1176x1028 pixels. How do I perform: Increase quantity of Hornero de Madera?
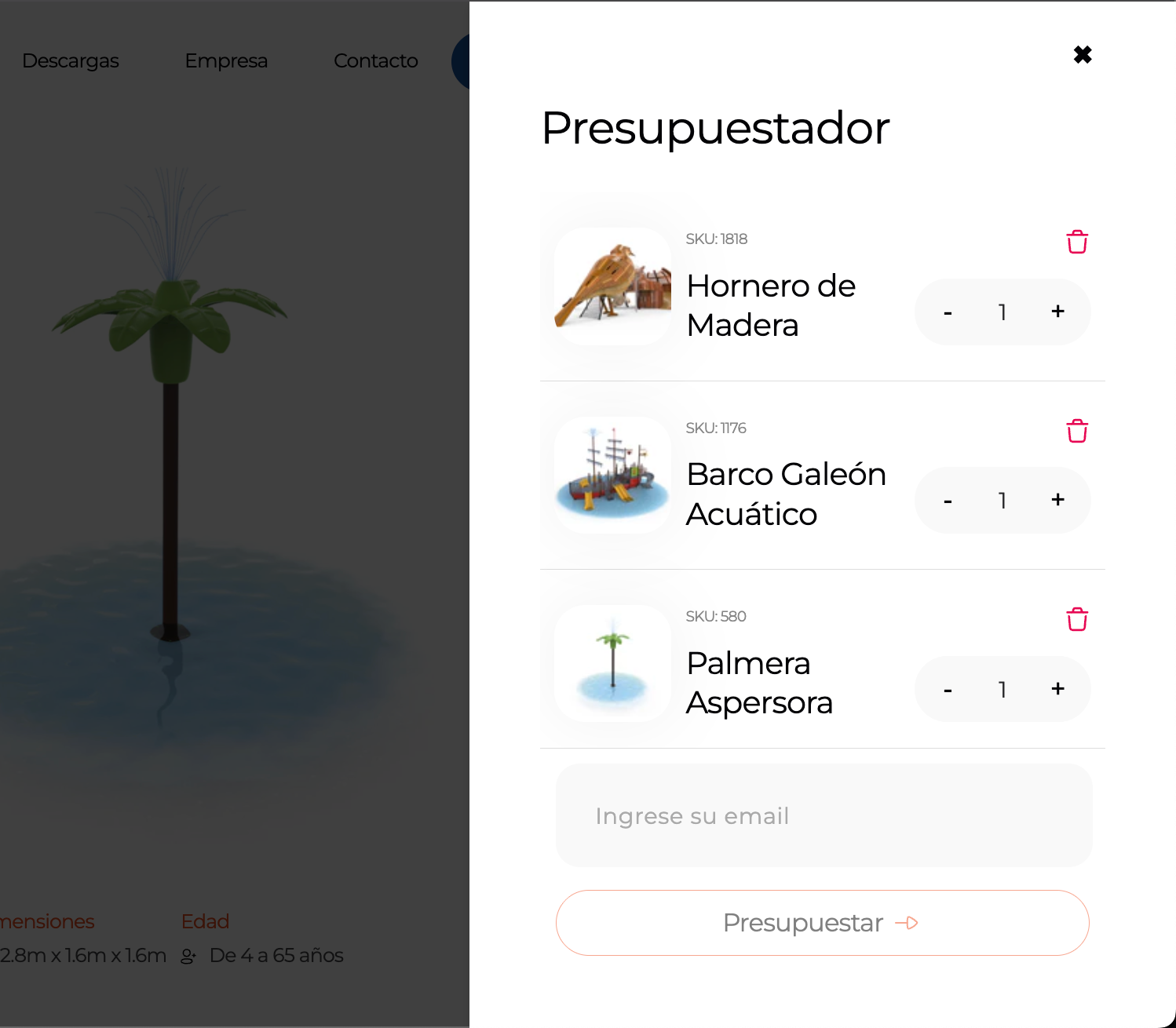(1057, 312)
